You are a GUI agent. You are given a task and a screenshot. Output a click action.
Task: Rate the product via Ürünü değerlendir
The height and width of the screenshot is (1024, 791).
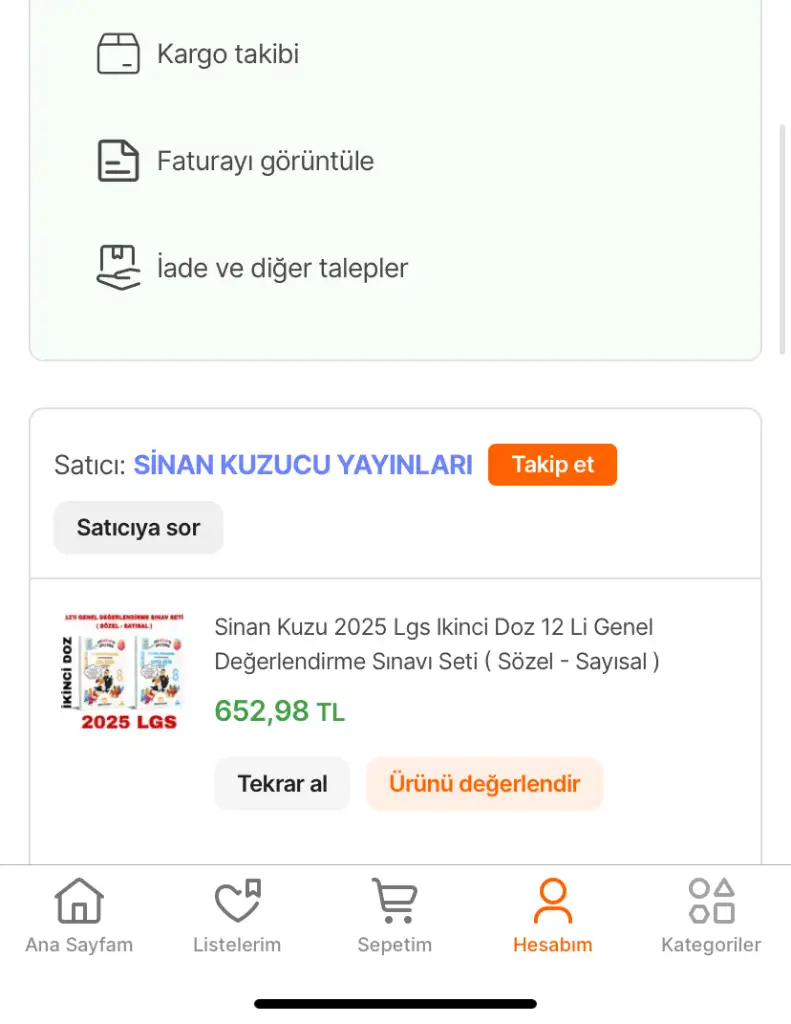(484, 783)
